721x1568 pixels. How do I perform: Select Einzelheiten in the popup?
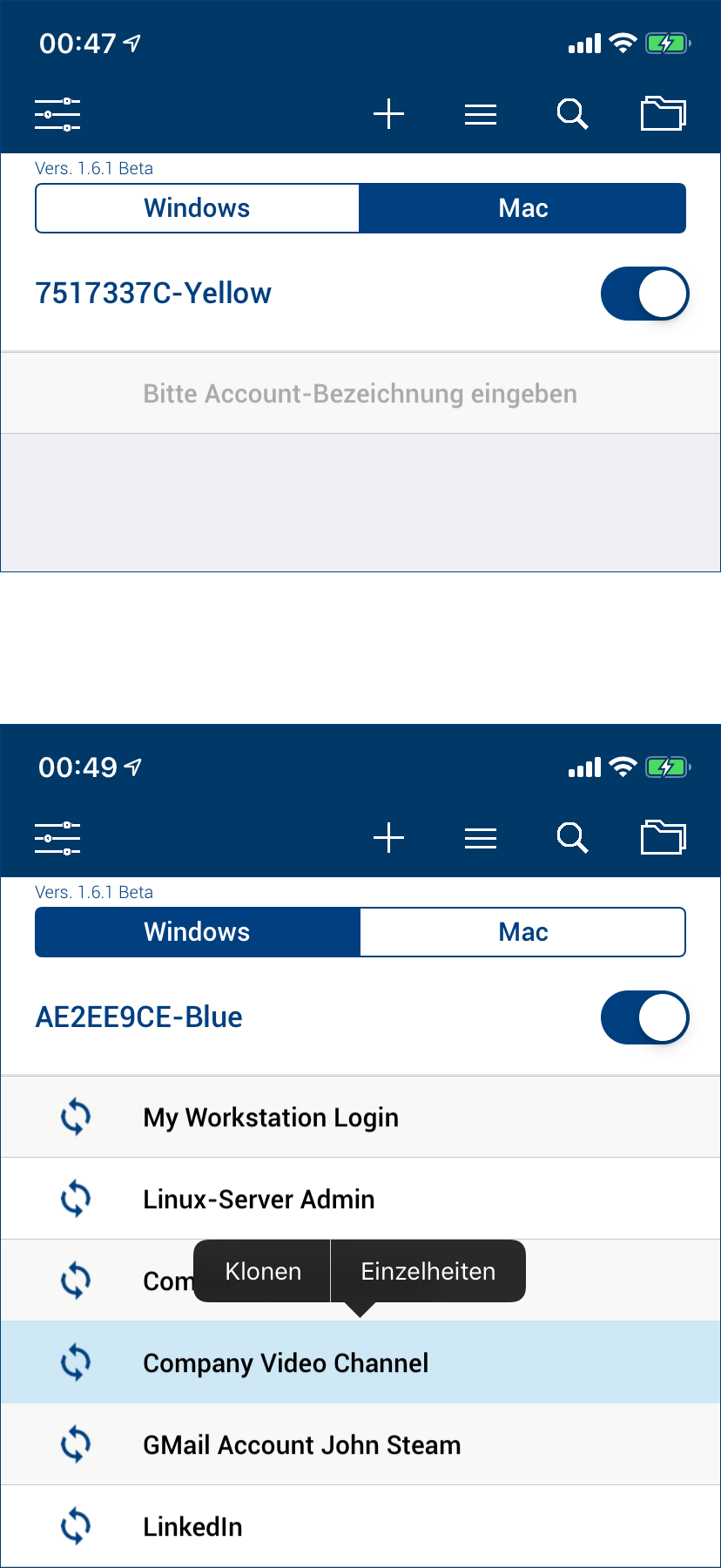pyautogui.click(x=428, y=1272)
